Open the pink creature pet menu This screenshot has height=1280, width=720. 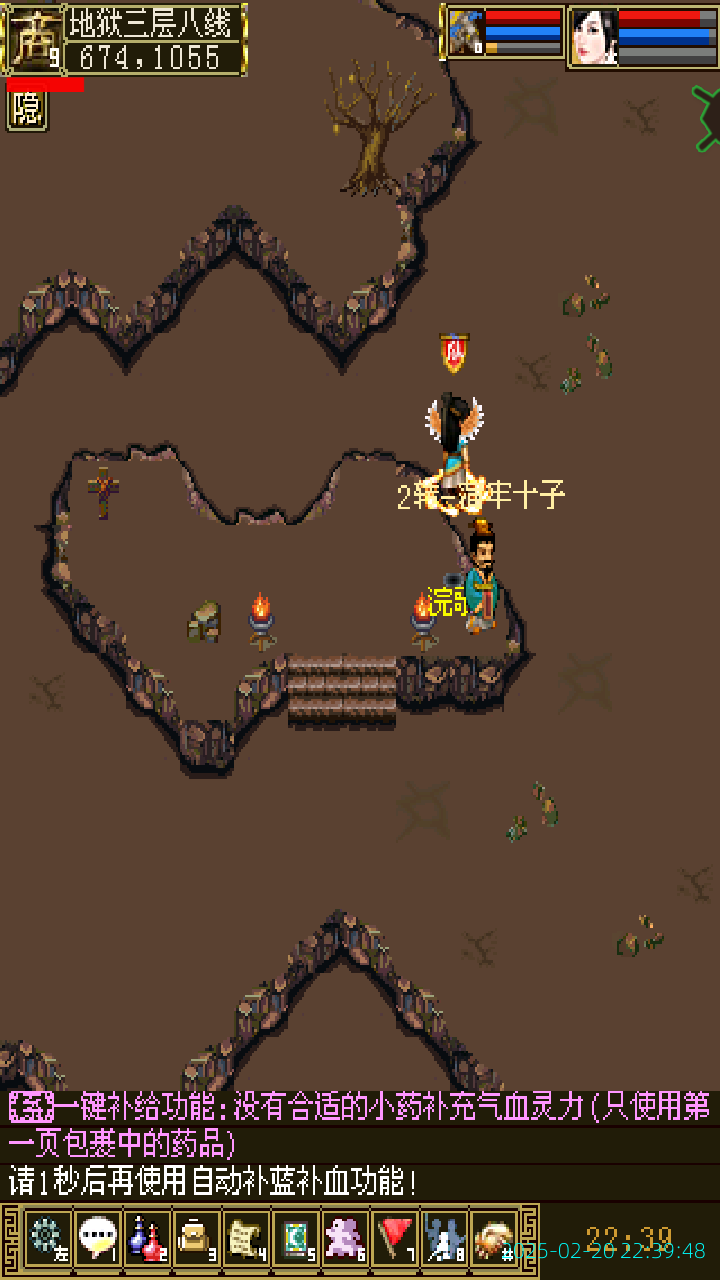345,1237
